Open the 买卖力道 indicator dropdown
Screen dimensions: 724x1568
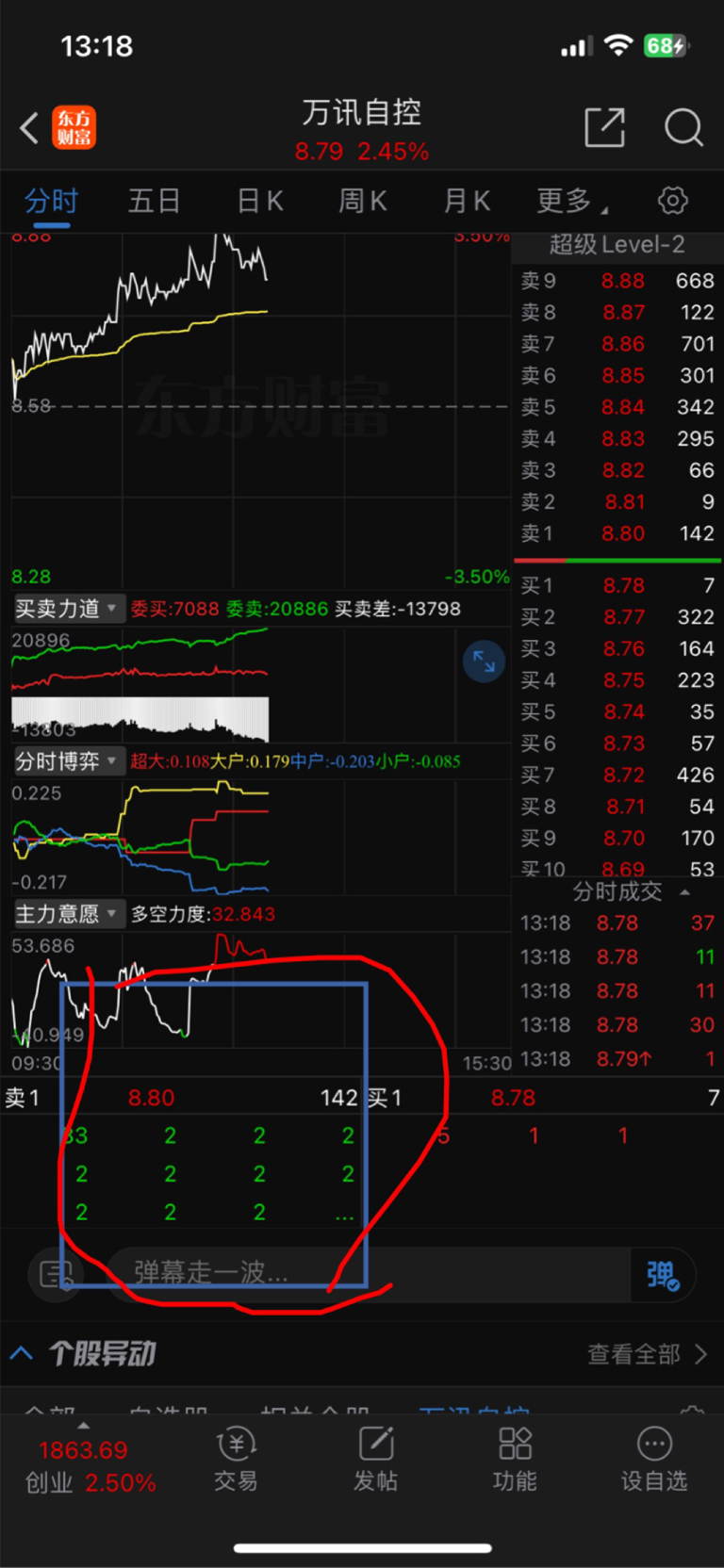(x=68, y=609)
